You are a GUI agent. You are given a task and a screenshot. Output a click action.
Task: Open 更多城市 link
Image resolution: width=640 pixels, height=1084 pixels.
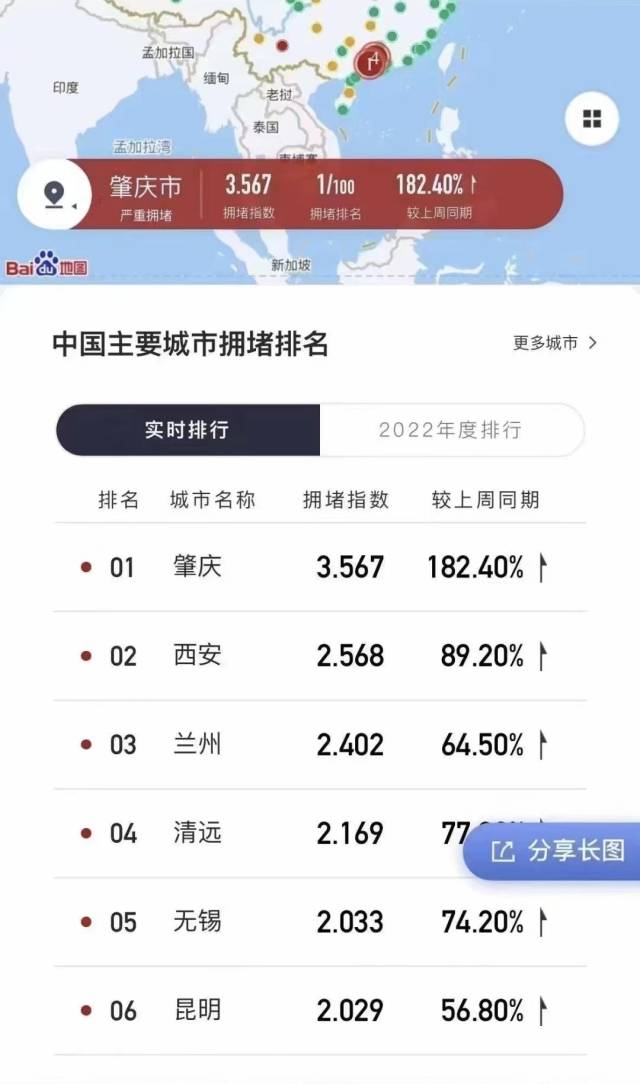[x=555, y=343]
